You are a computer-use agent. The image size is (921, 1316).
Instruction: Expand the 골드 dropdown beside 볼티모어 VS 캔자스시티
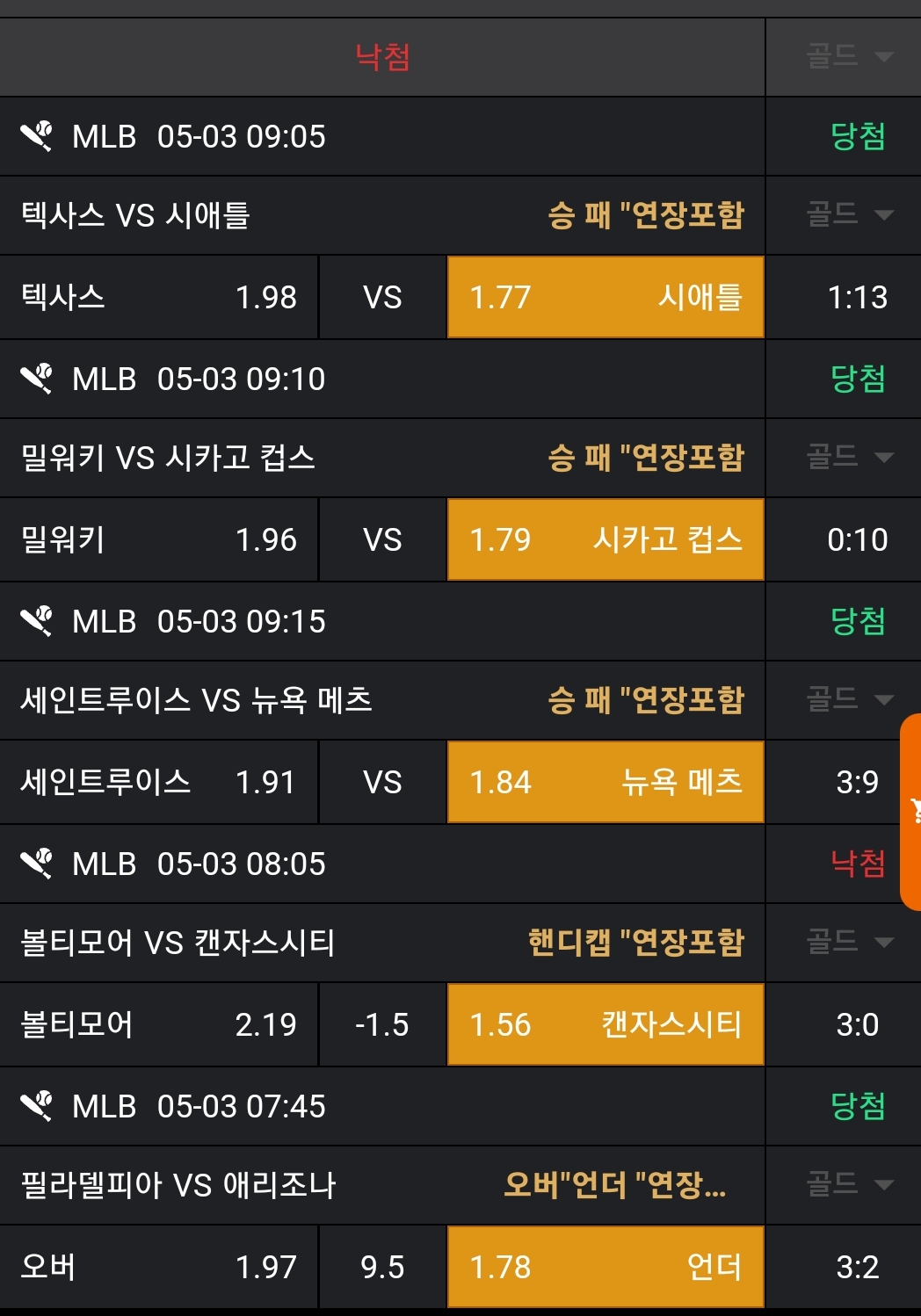point(849,942)
